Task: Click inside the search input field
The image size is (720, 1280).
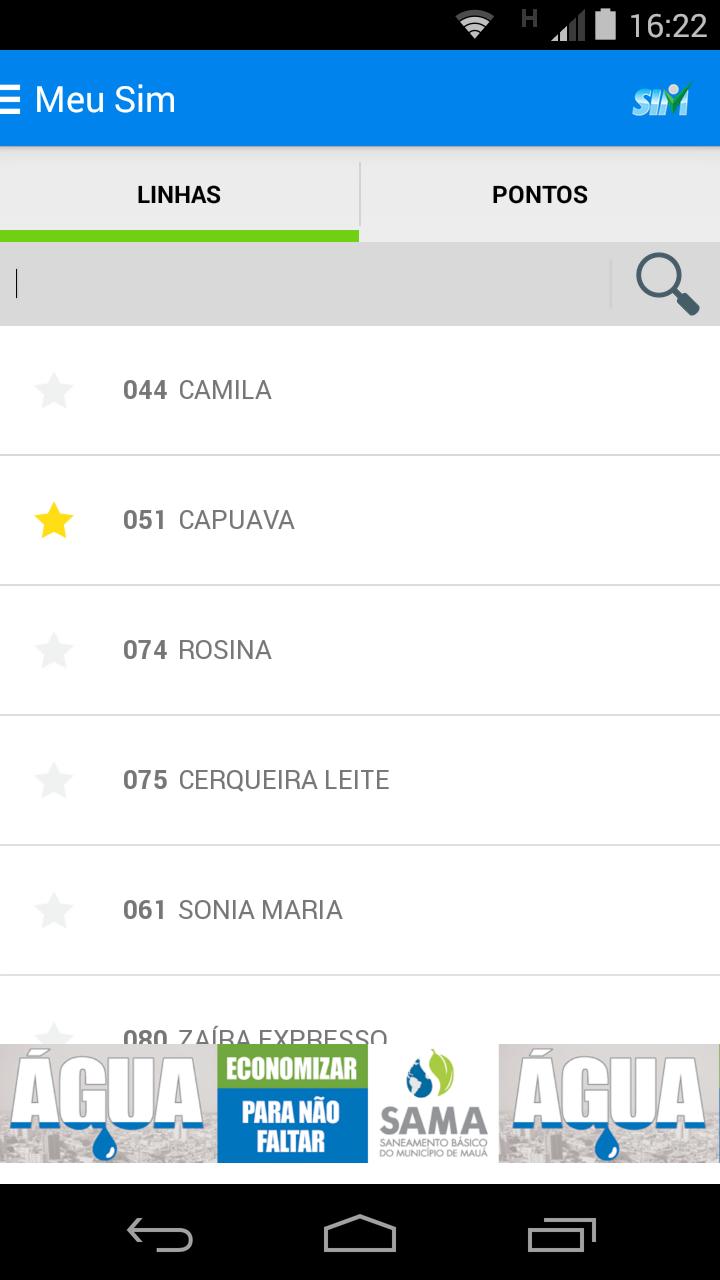Action: point(300,282)
